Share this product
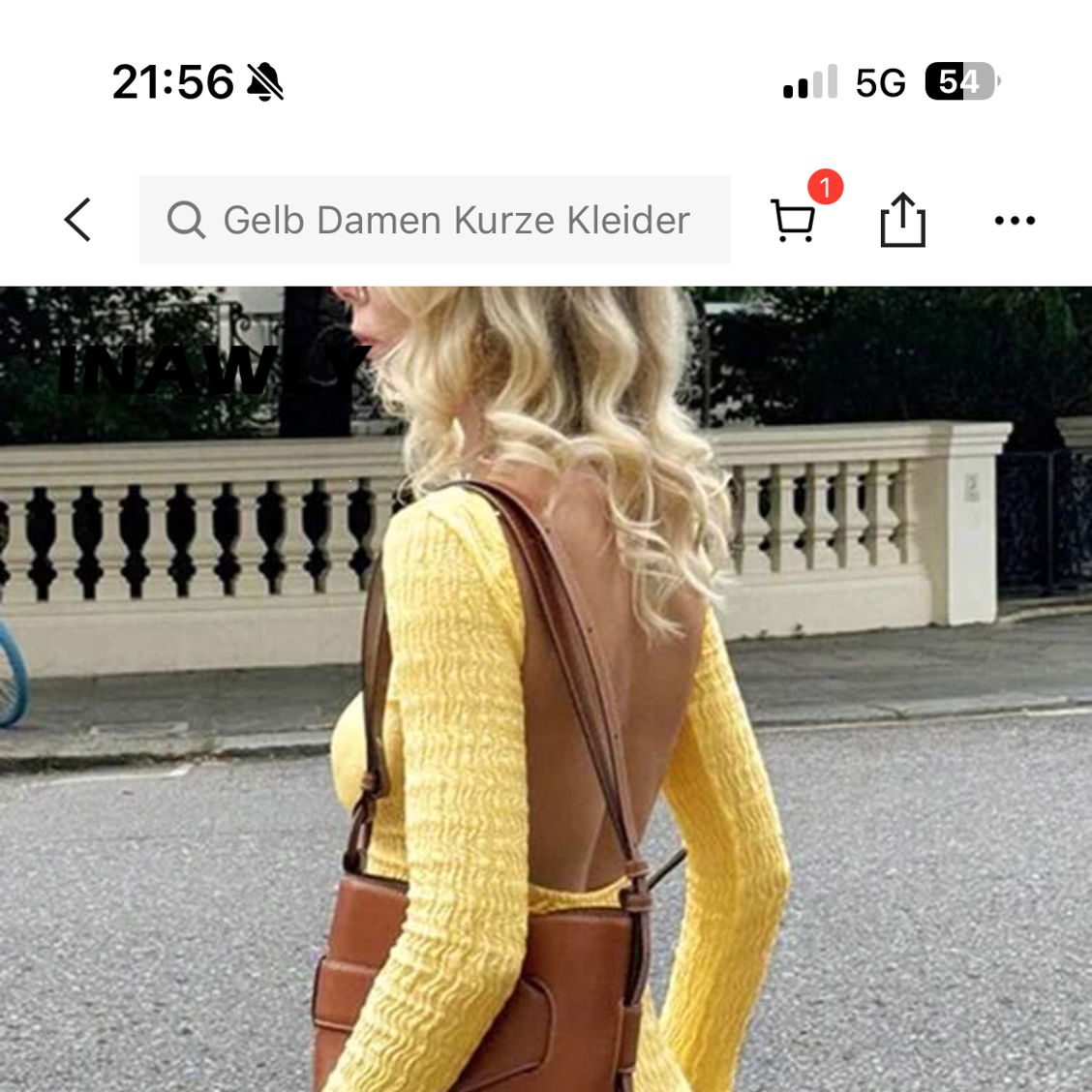1092x1092 pixels. [x=902, y=220]
